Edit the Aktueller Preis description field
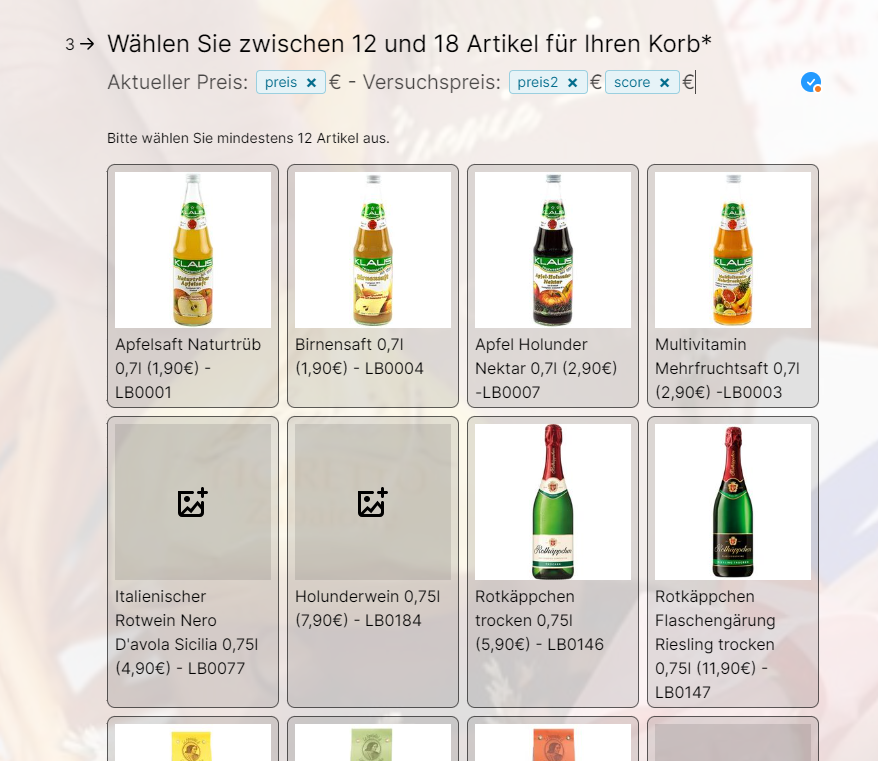The width and height of the screenshot is (878, 761). pos(177,82)
